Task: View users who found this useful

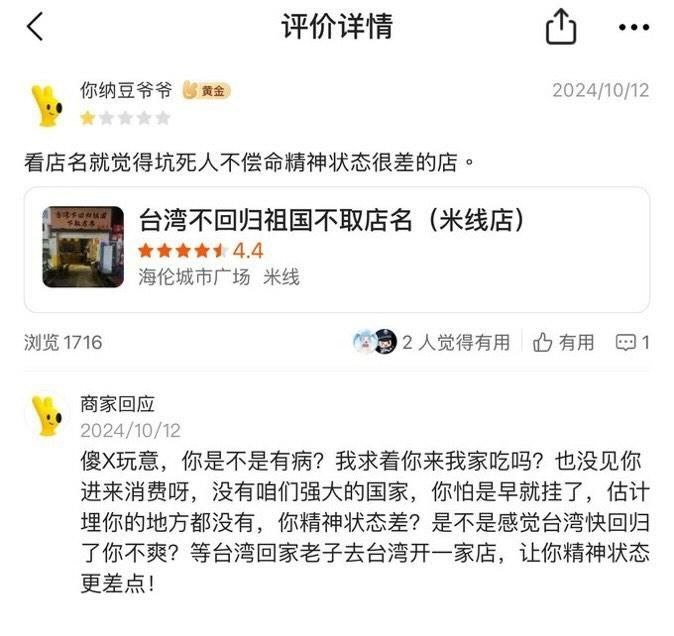Action: [x=430, y=342]
